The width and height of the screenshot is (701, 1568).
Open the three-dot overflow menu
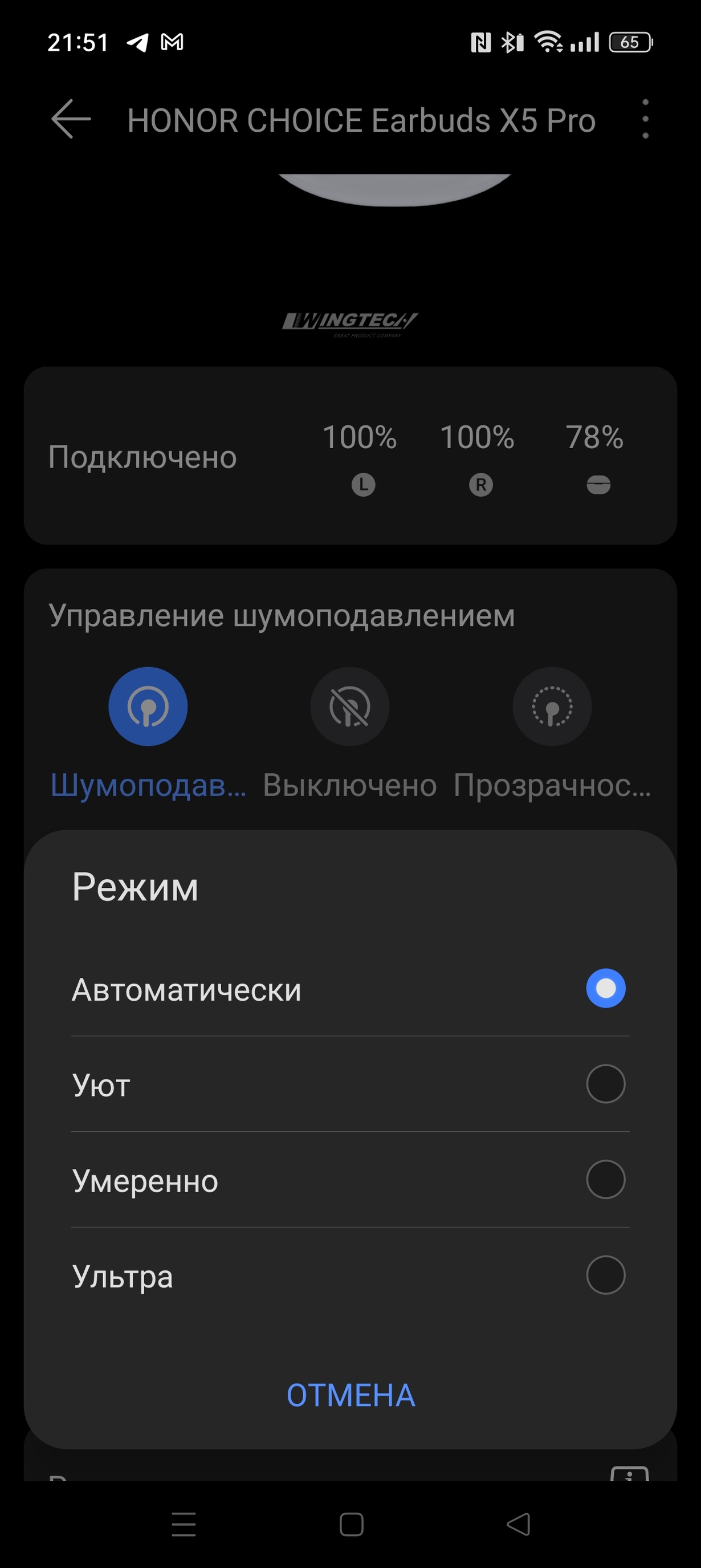[x=645, y=119]
